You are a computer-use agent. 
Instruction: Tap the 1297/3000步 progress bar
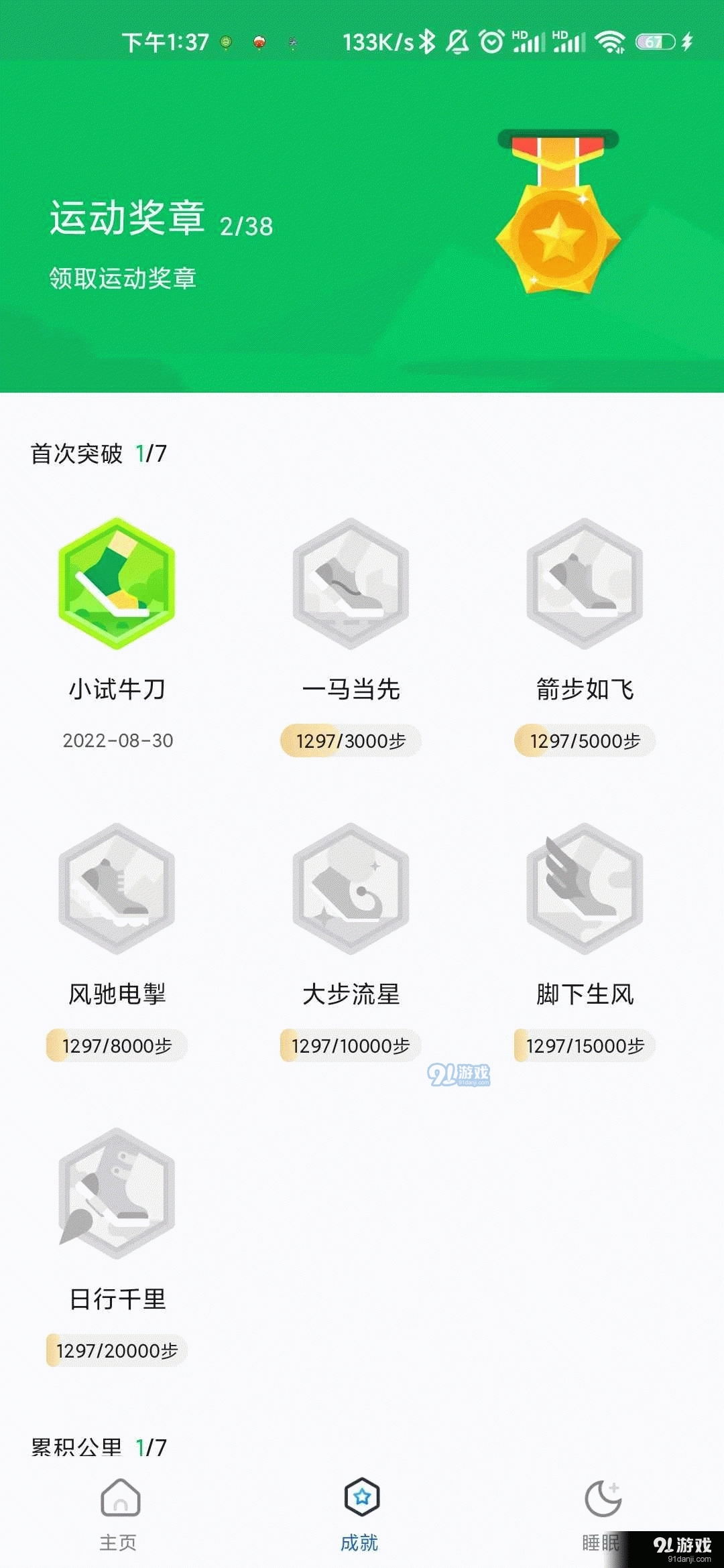click(x=351, y=741)
